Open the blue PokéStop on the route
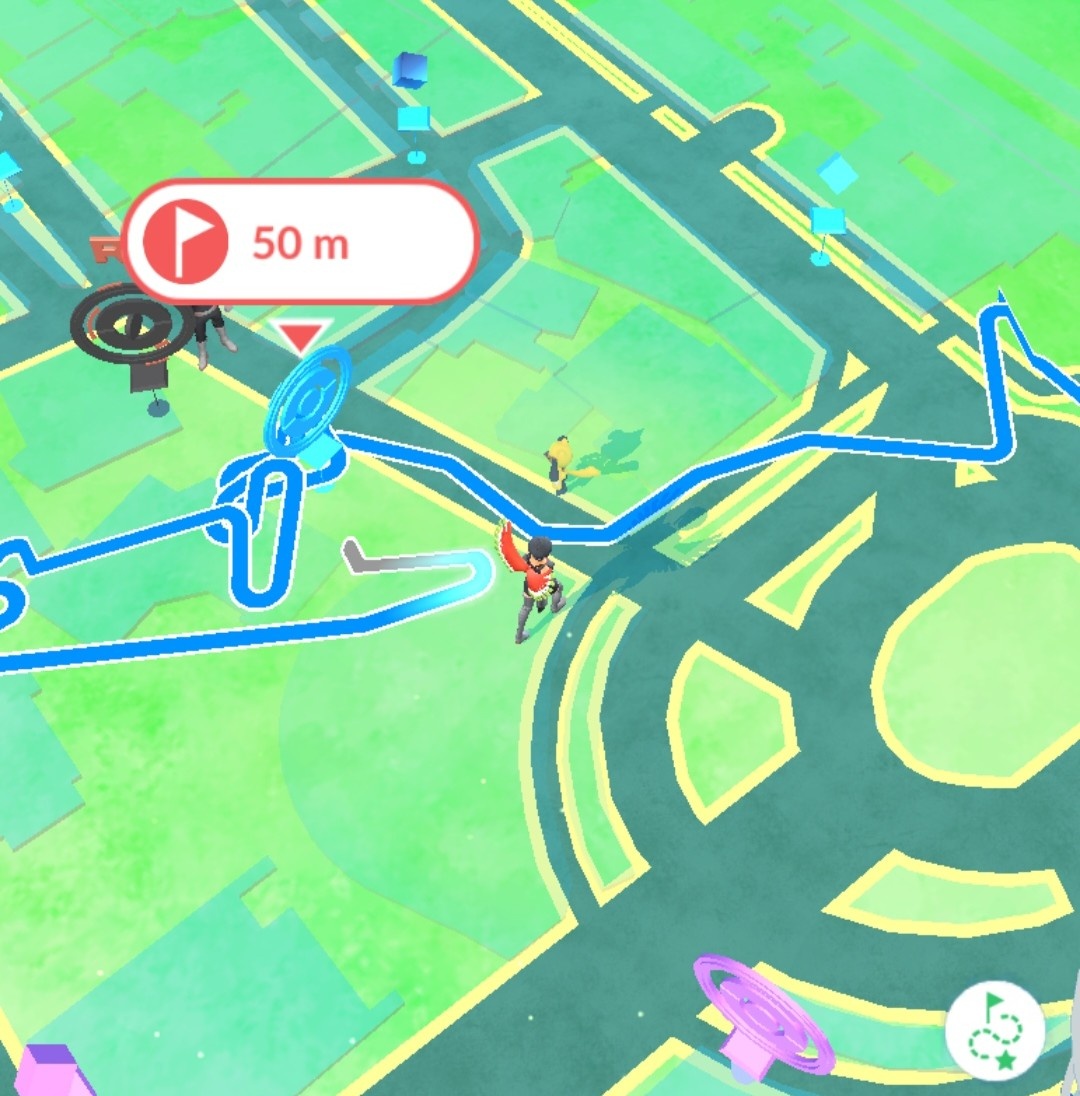 coord(309,412)
